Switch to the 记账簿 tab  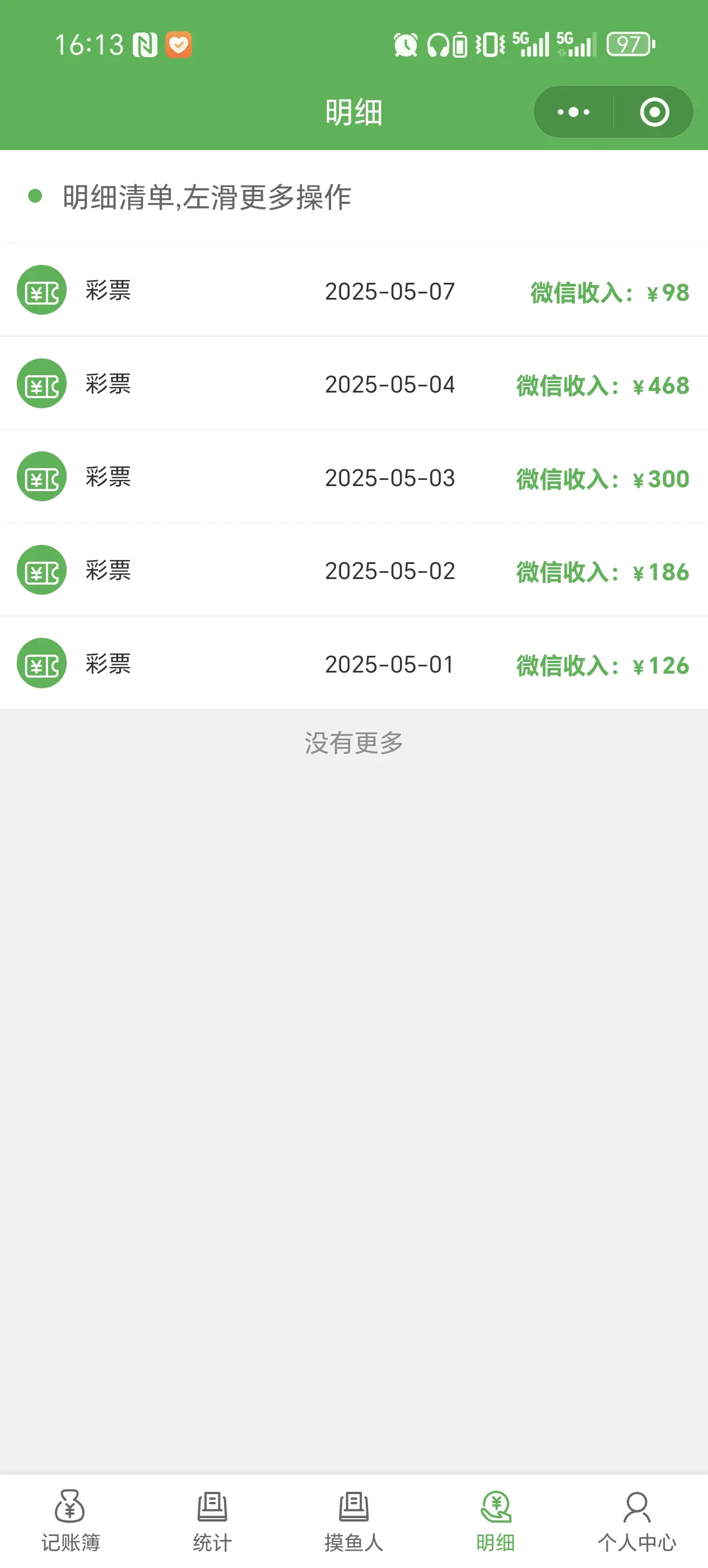click(71, 1520)
